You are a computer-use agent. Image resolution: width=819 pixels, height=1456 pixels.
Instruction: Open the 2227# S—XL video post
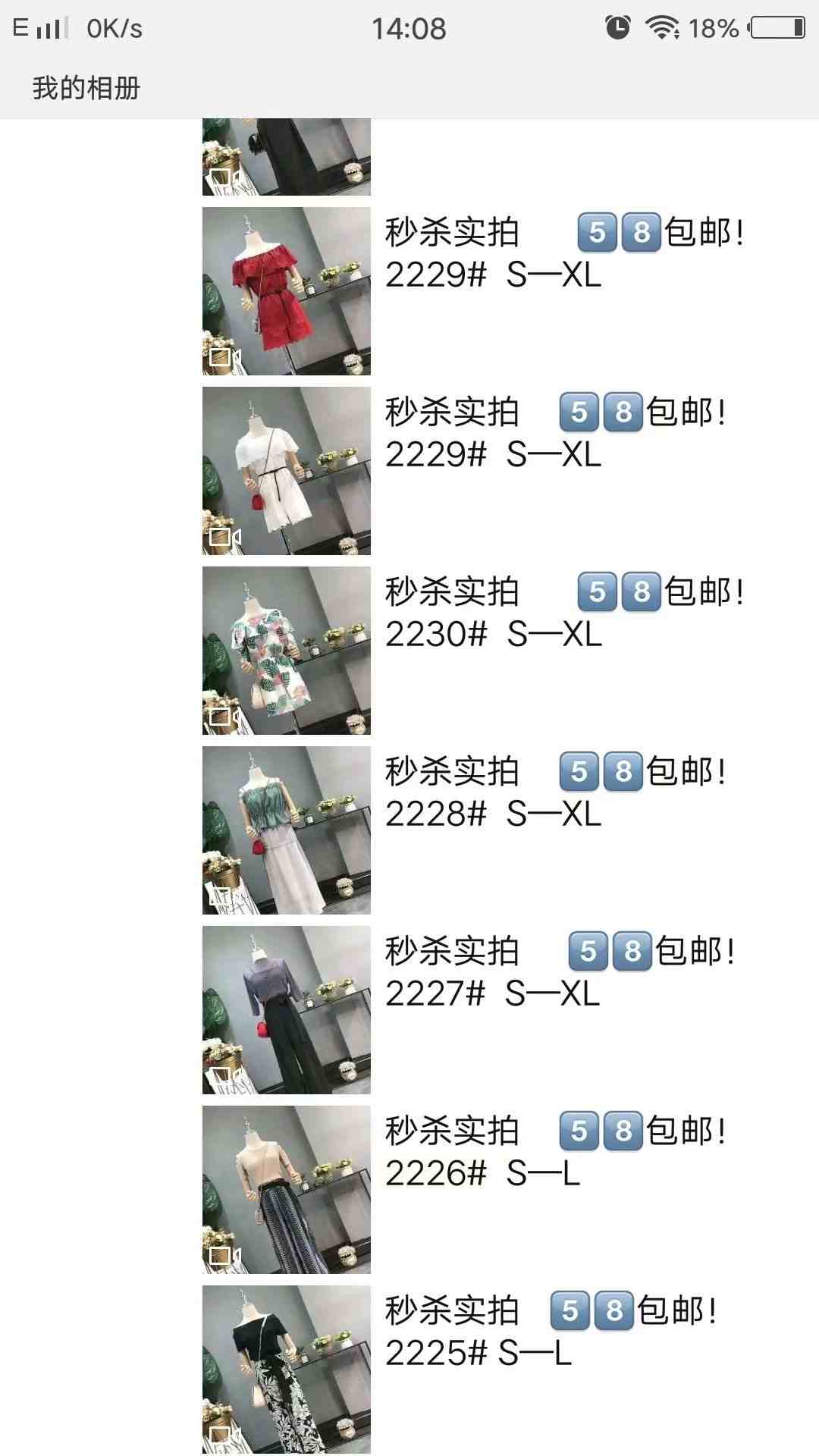[287, 1010]
